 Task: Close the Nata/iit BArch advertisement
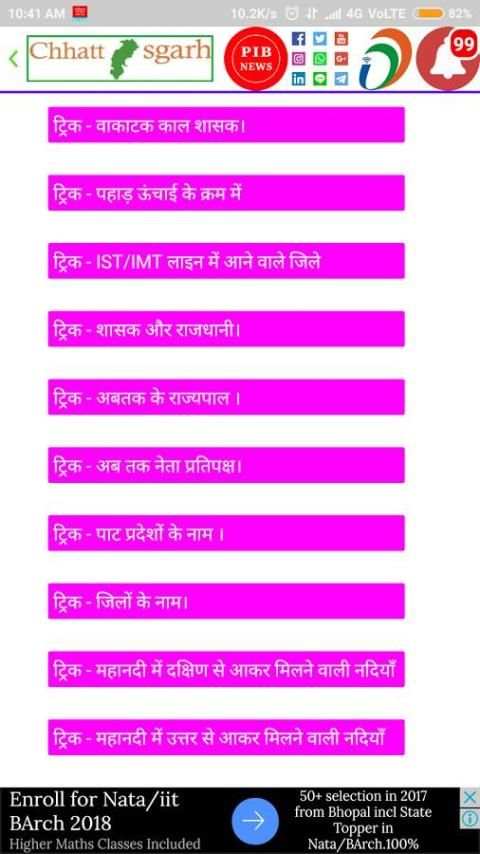click(470, 798)
